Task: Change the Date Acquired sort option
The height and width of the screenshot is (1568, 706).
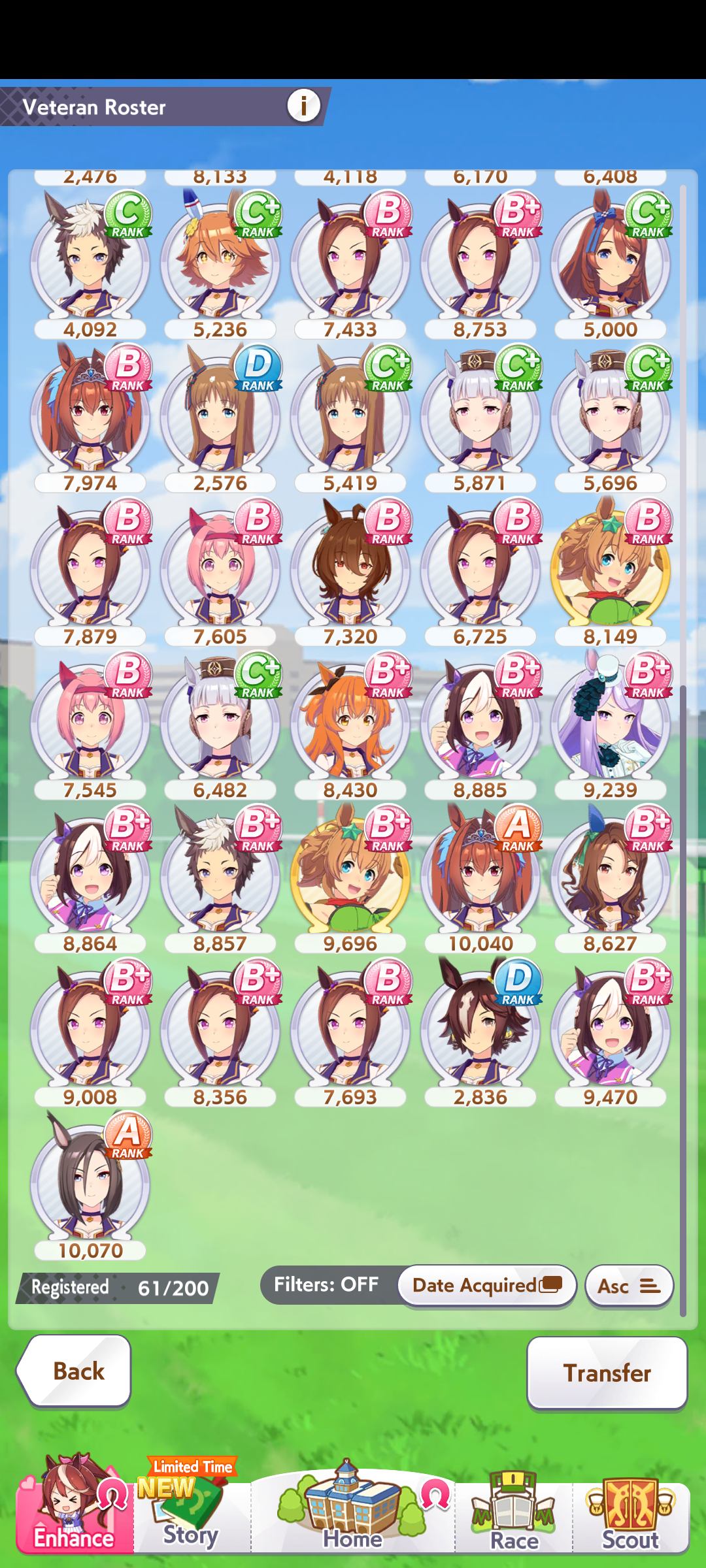Action: coord(487,1286)
